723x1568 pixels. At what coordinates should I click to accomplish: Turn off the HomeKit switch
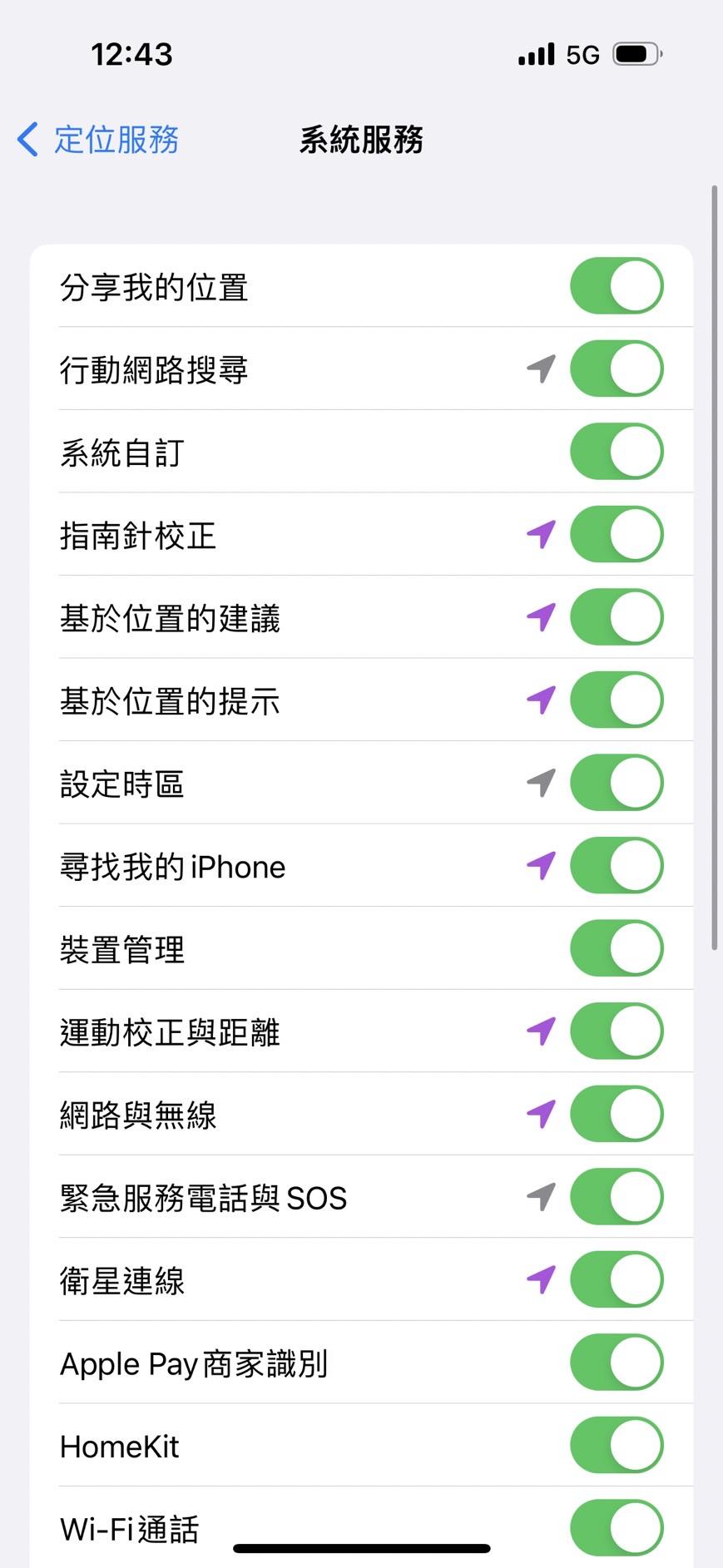point(617,1445)
